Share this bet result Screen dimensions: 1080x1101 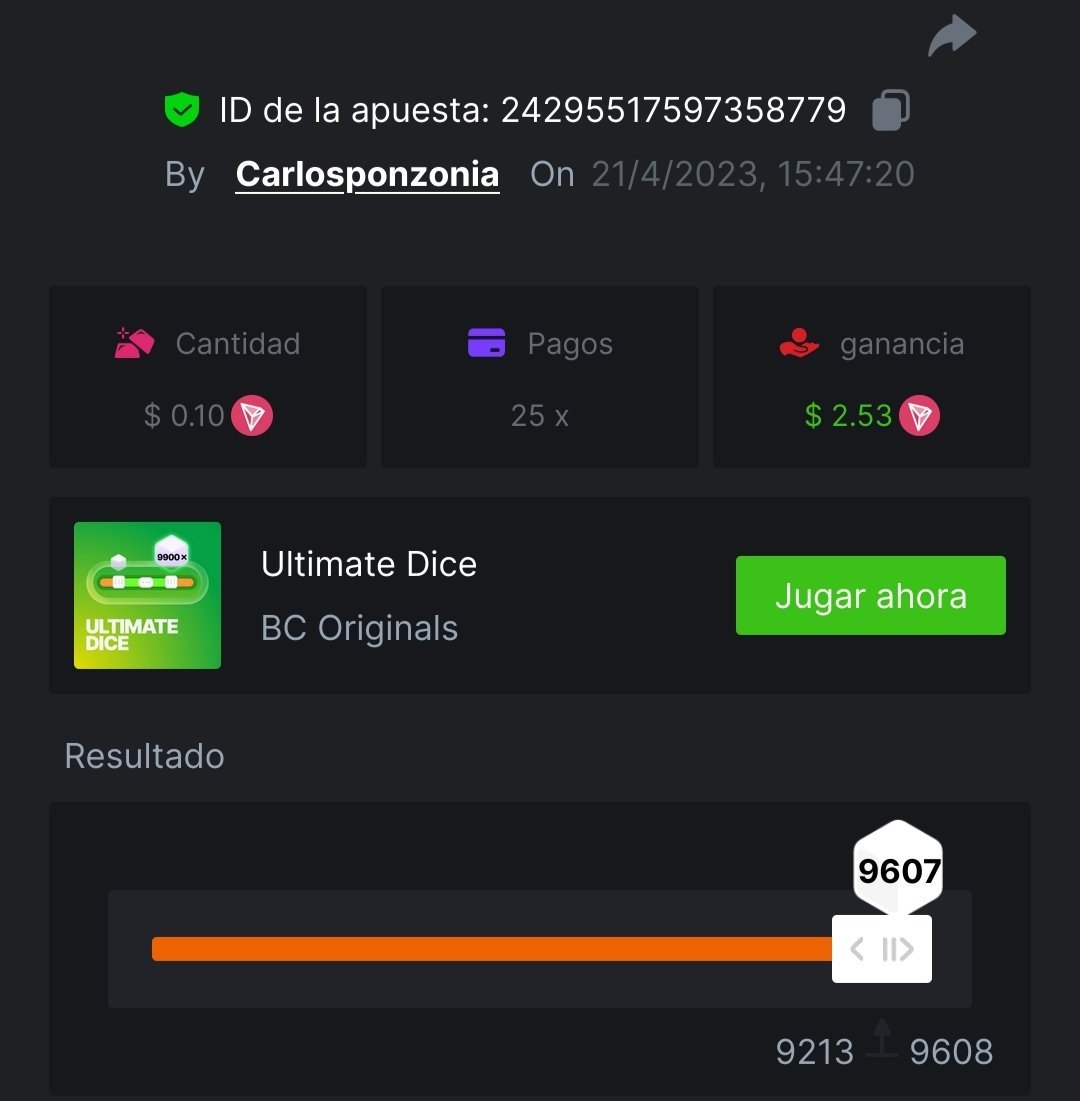click(x=951, y=36)
